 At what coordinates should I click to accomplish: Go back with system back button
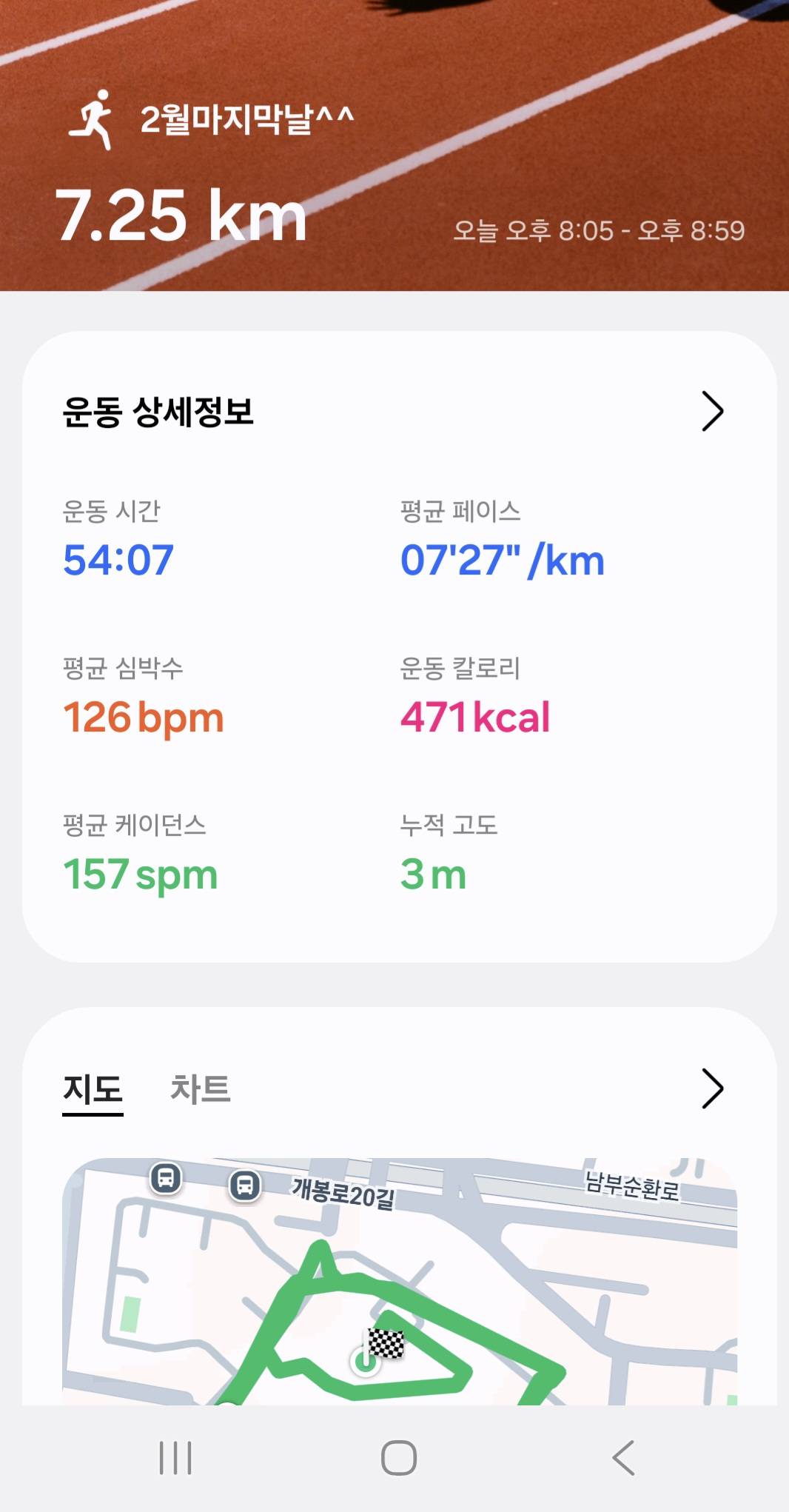623,1458
